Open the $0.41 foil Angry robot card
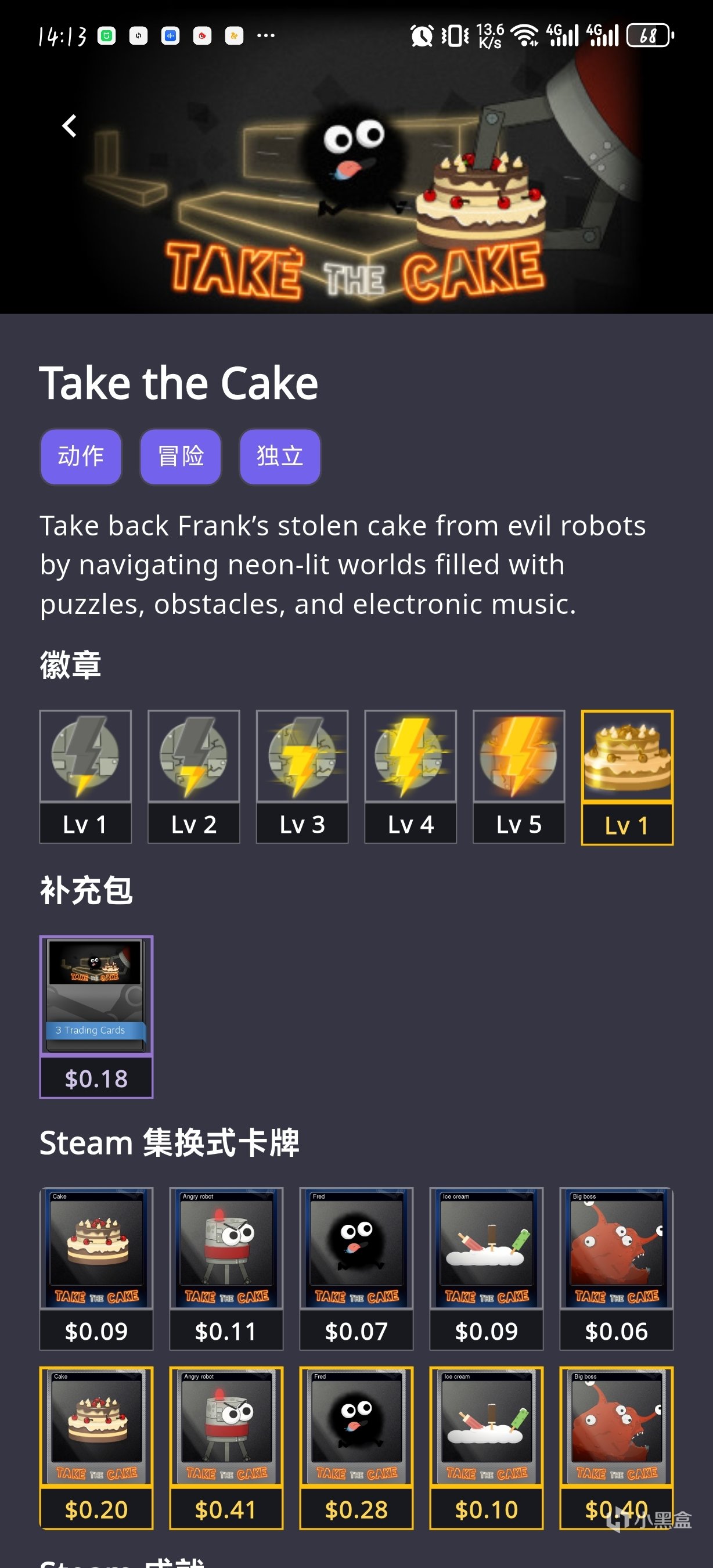 [226, 1446]
